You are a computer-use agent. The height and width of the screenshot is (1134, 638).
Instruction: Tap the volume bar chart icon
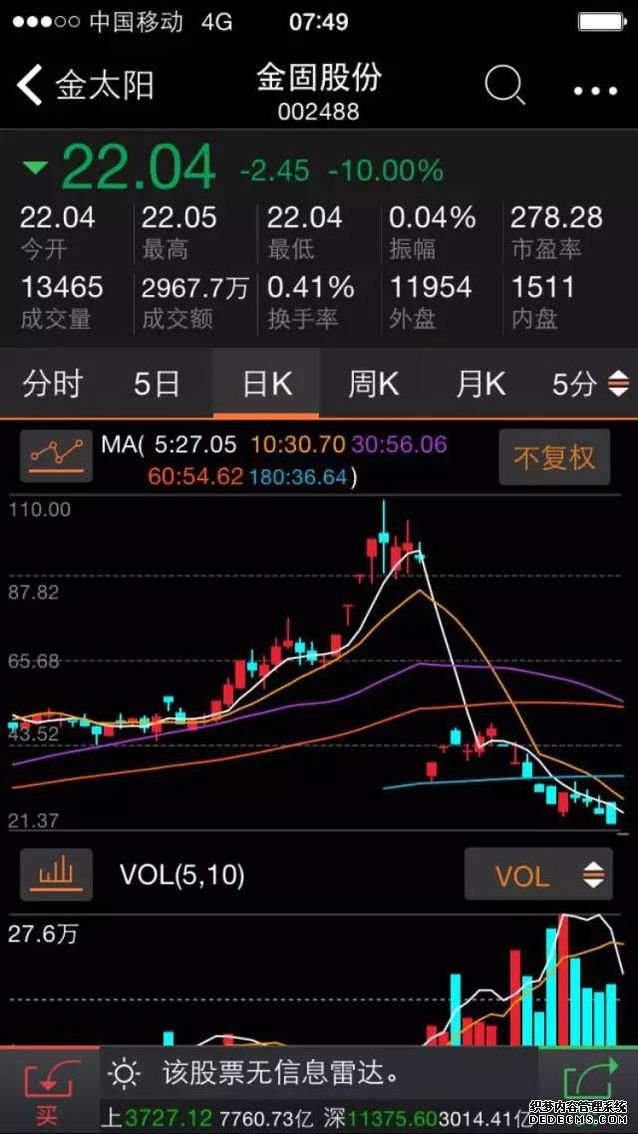click(56, 875)
